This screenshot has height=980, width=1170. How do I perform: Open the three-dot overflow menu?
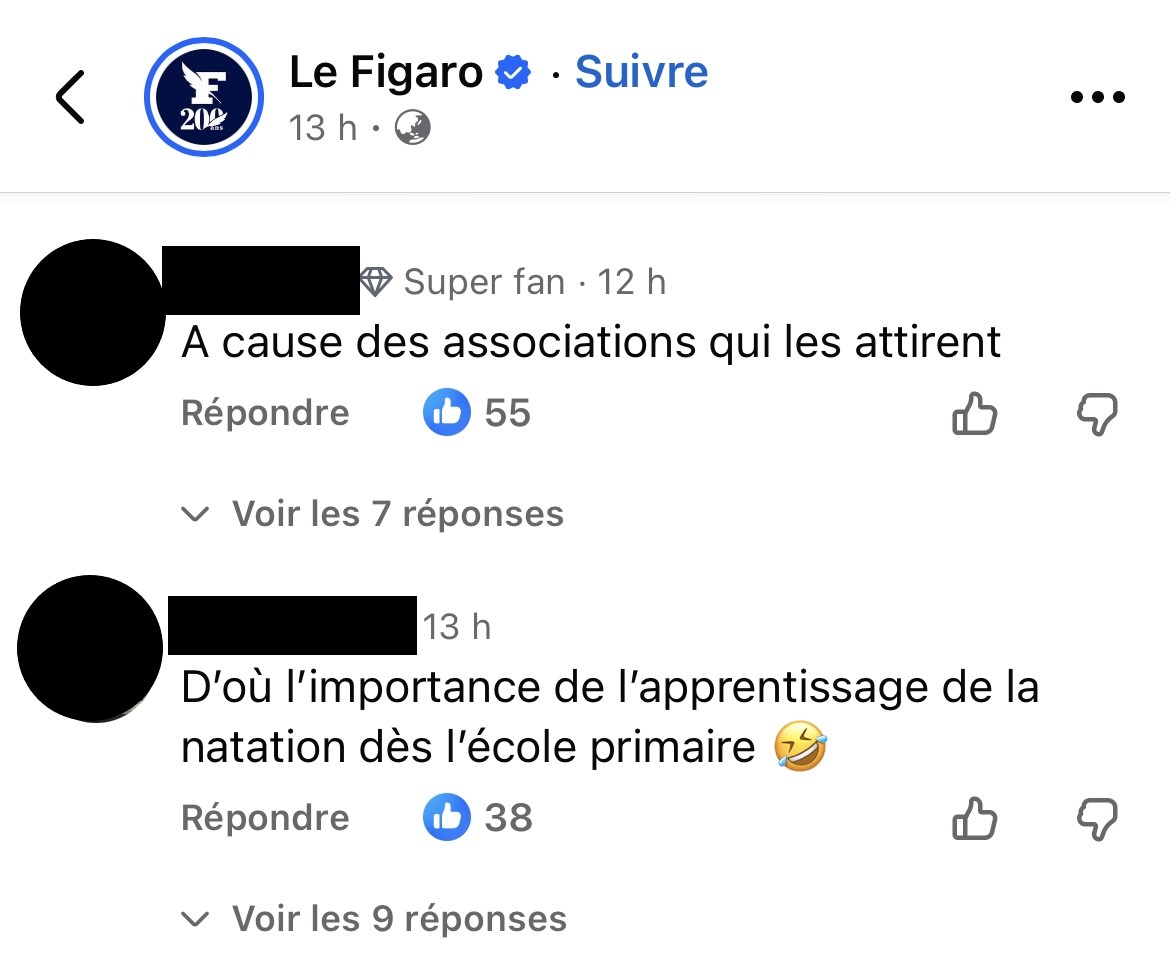1097,98
